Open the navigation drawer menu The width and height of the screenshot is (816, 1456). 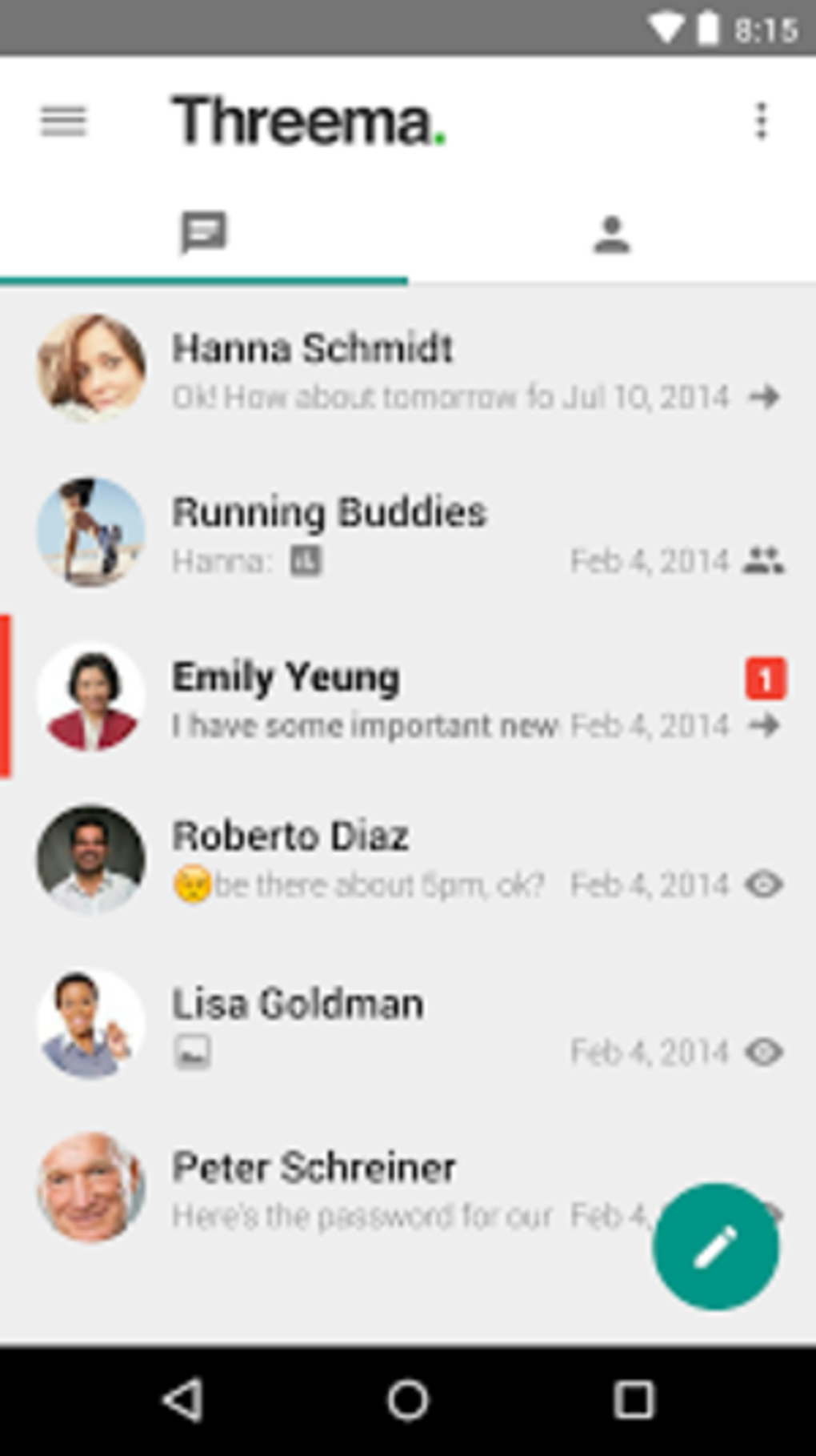[62, 121]
